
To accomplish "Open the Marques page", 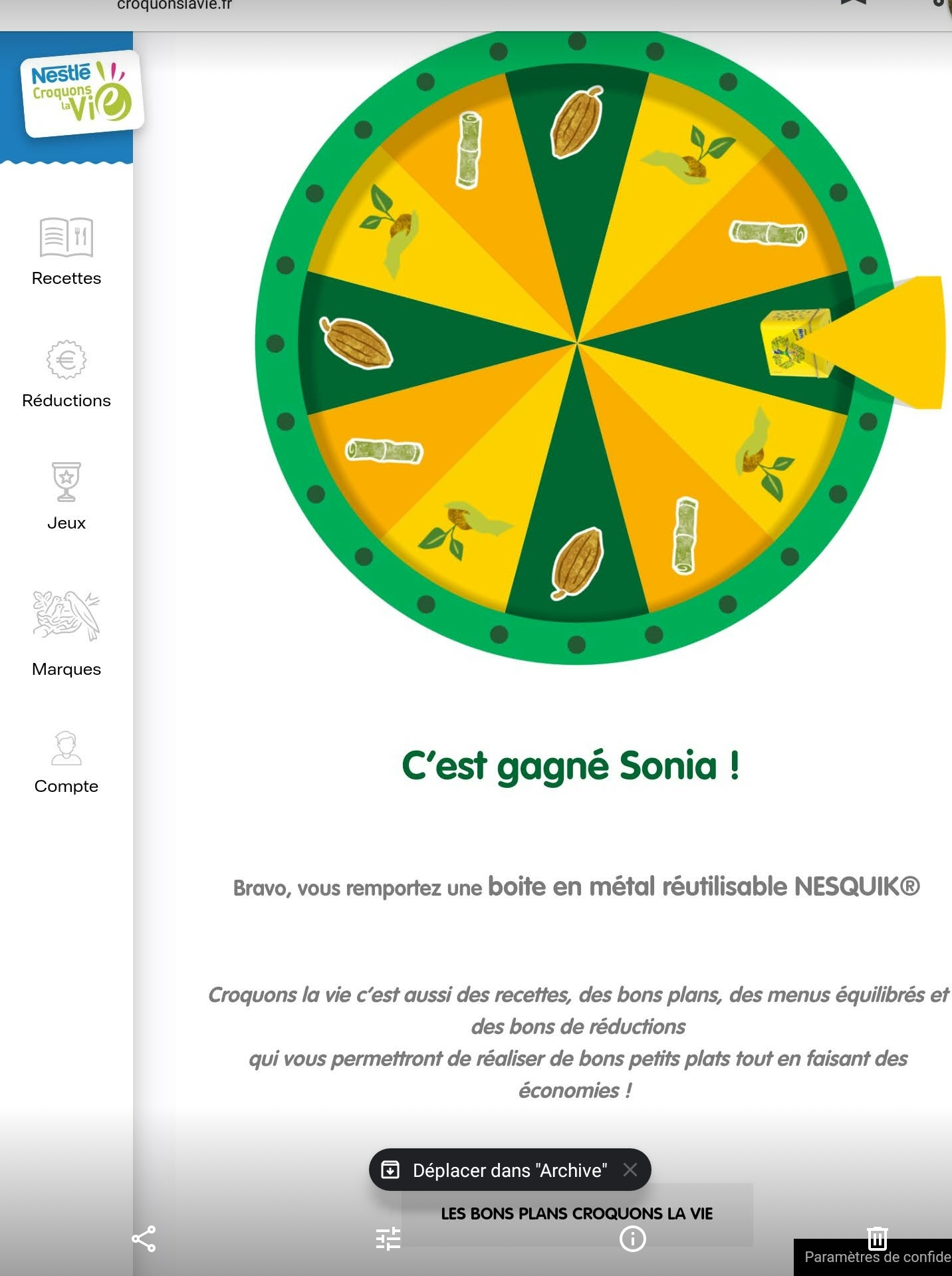I will (66, 632).
